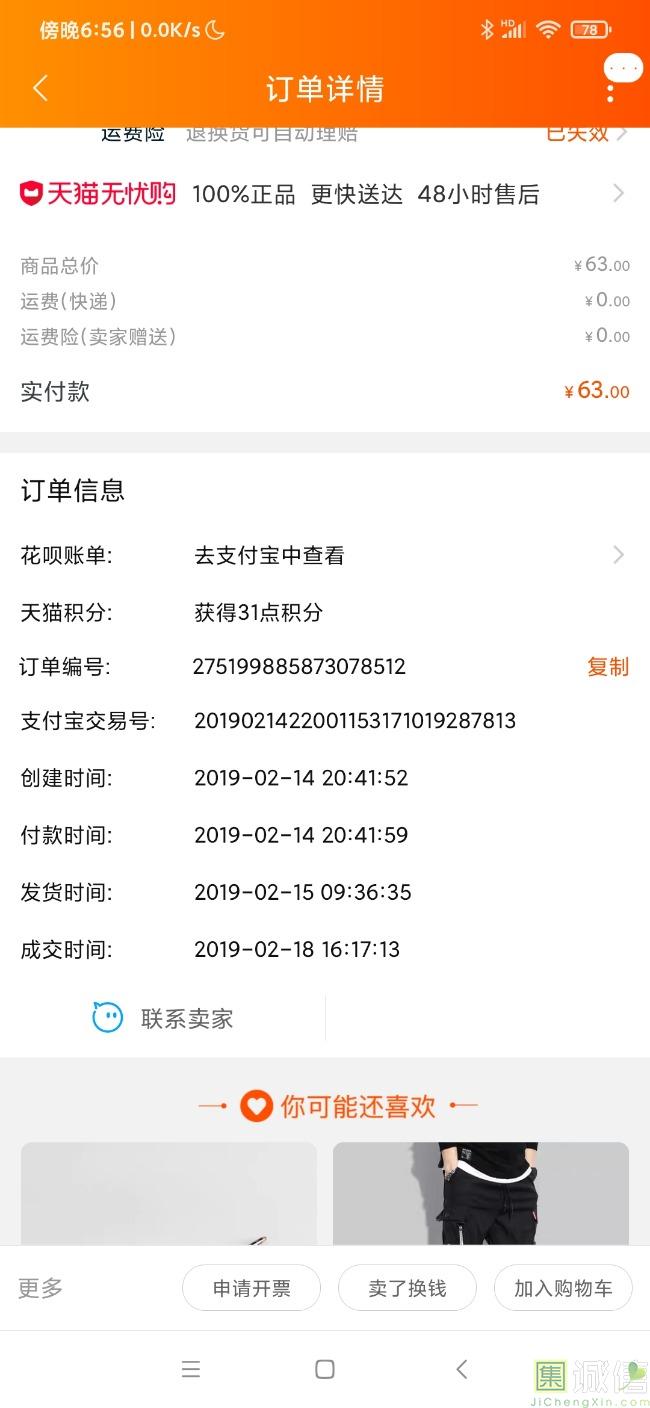Select the 卖了换钱 button
650x1408 pixels.
tap(407, 1288)
